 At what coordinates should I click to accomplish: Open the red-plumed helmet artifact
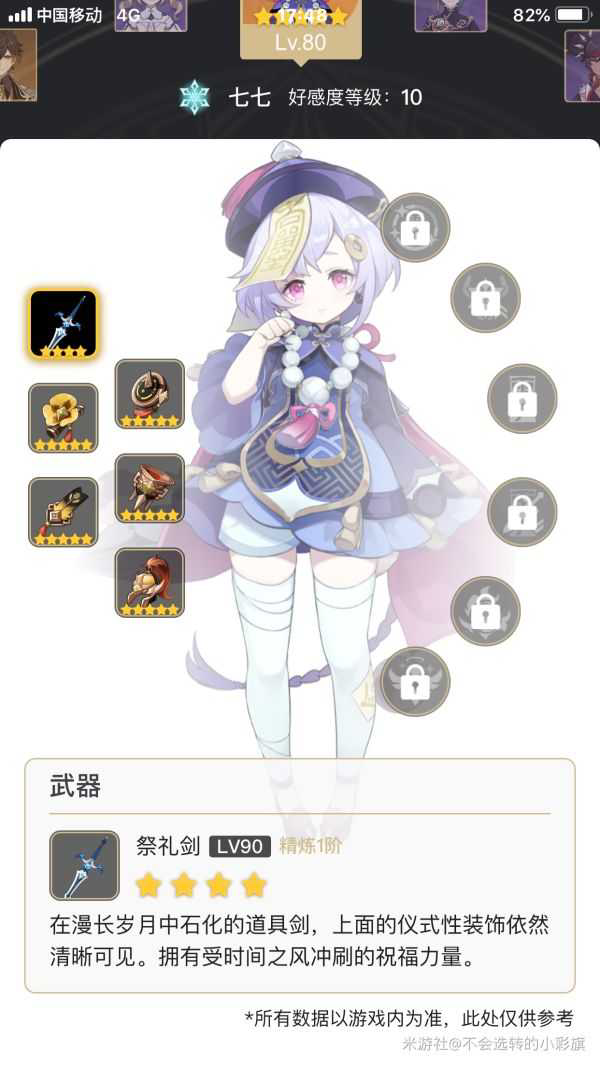coord(150,582)
